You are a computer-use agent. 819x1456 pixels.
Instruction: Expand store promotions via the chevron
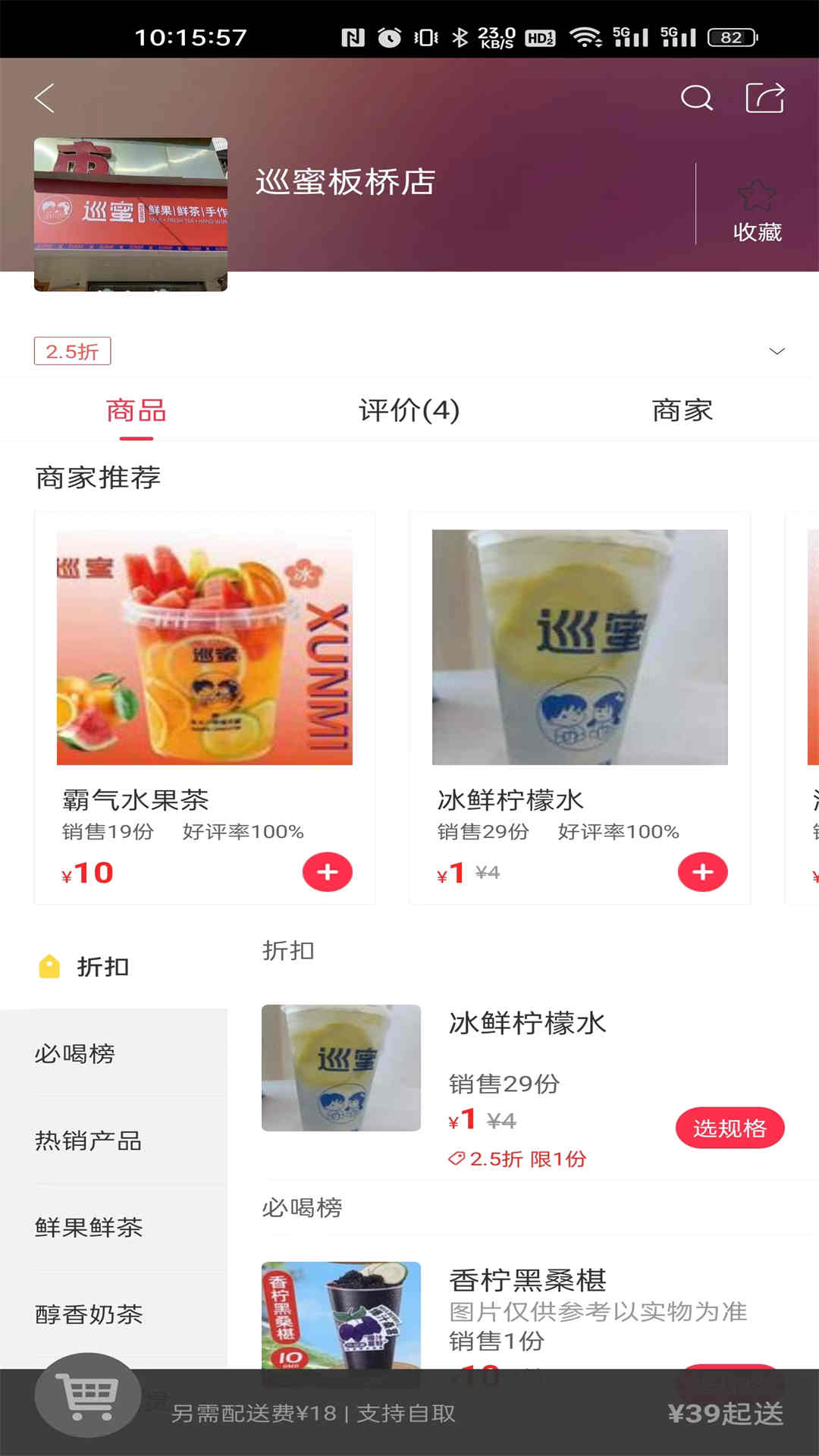point(774,350)
